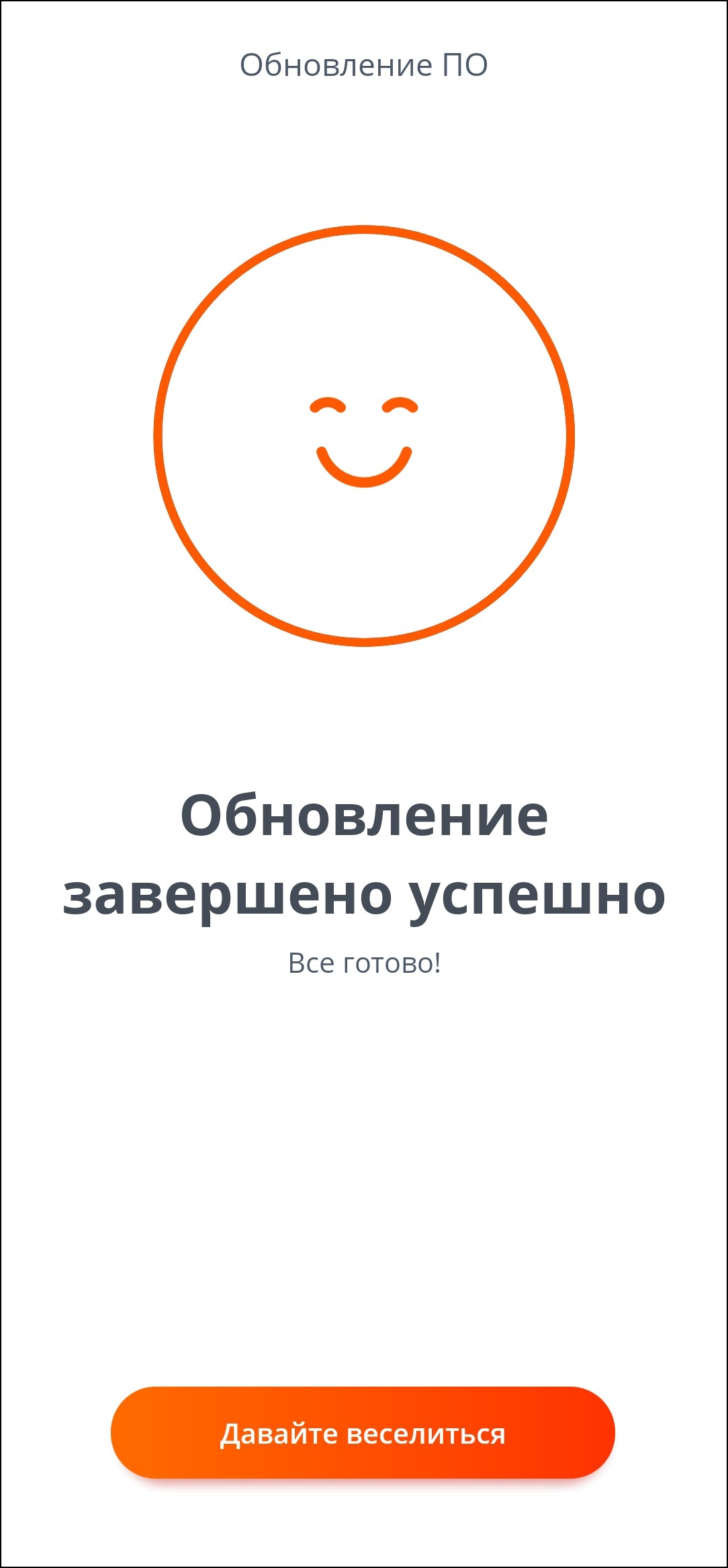
Task: Tap the Давайте веселиться button
Action: tap(363, 1433)
